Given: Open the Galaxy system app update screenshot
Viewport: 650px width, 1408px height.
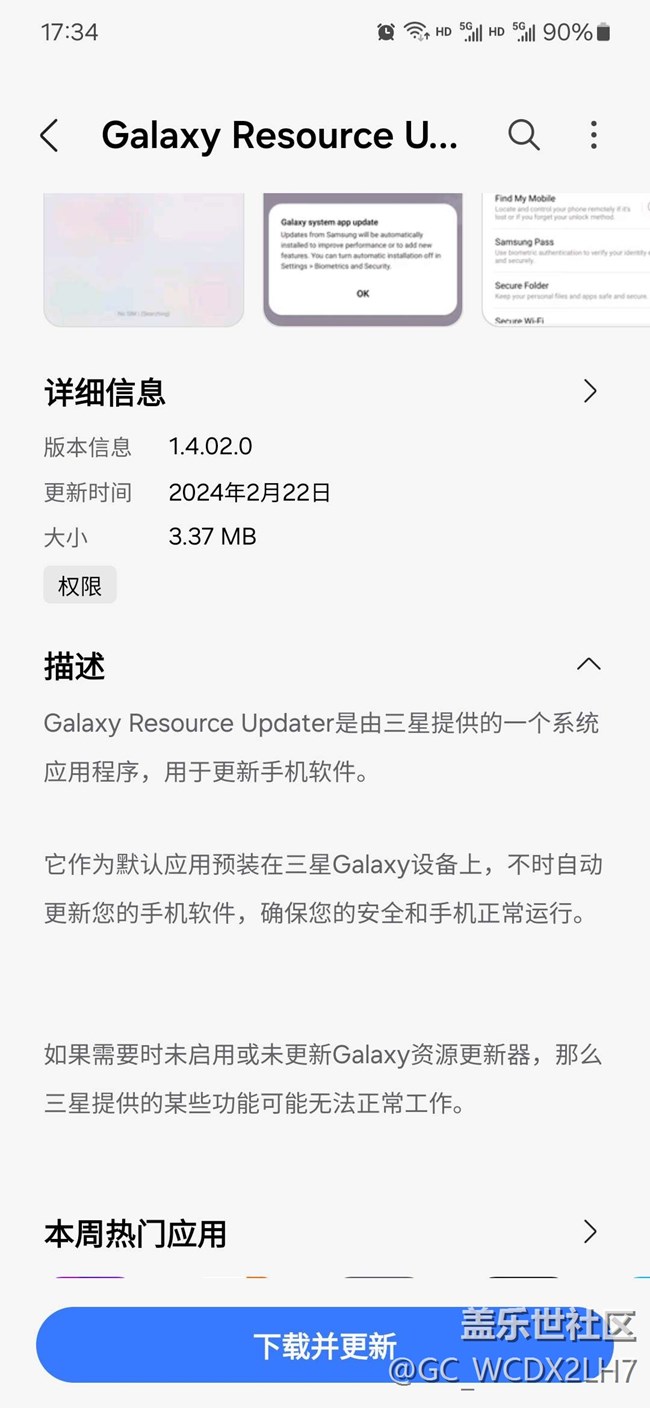Looking at the screenshot, I should tap(363, 260).
